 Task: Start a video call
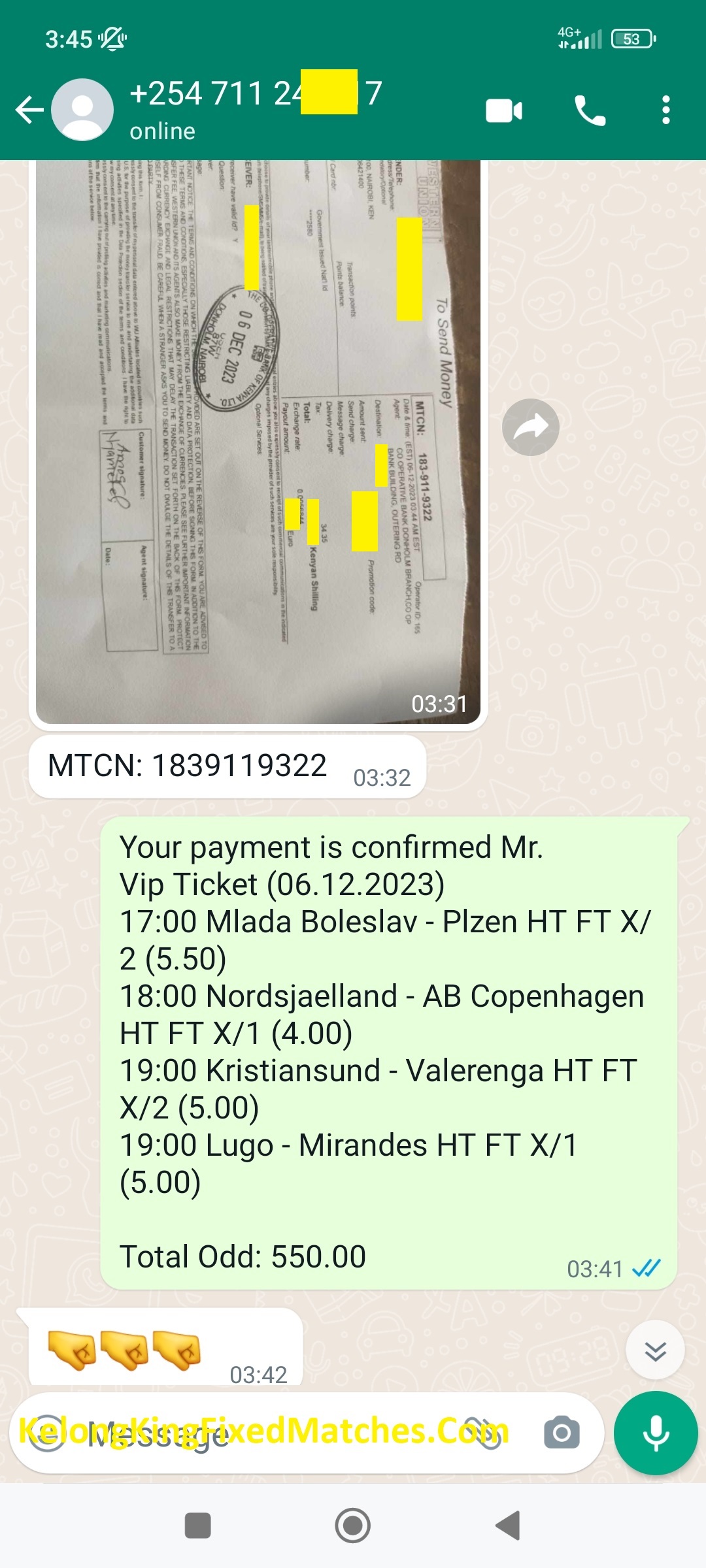pyautogui.click(x=503, y=110)
